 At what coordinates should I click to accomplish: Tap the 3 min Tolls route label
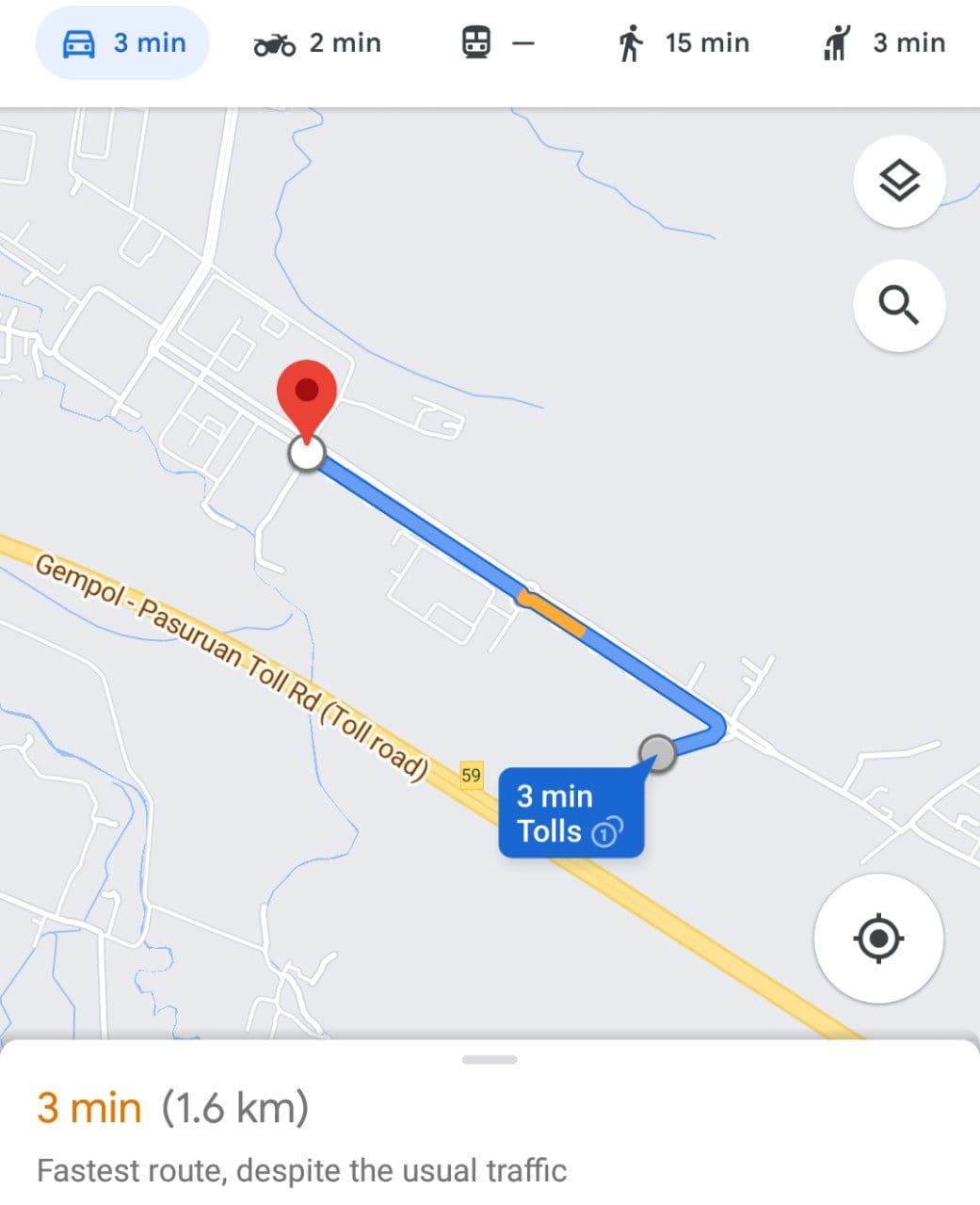[x=570, y=813]
